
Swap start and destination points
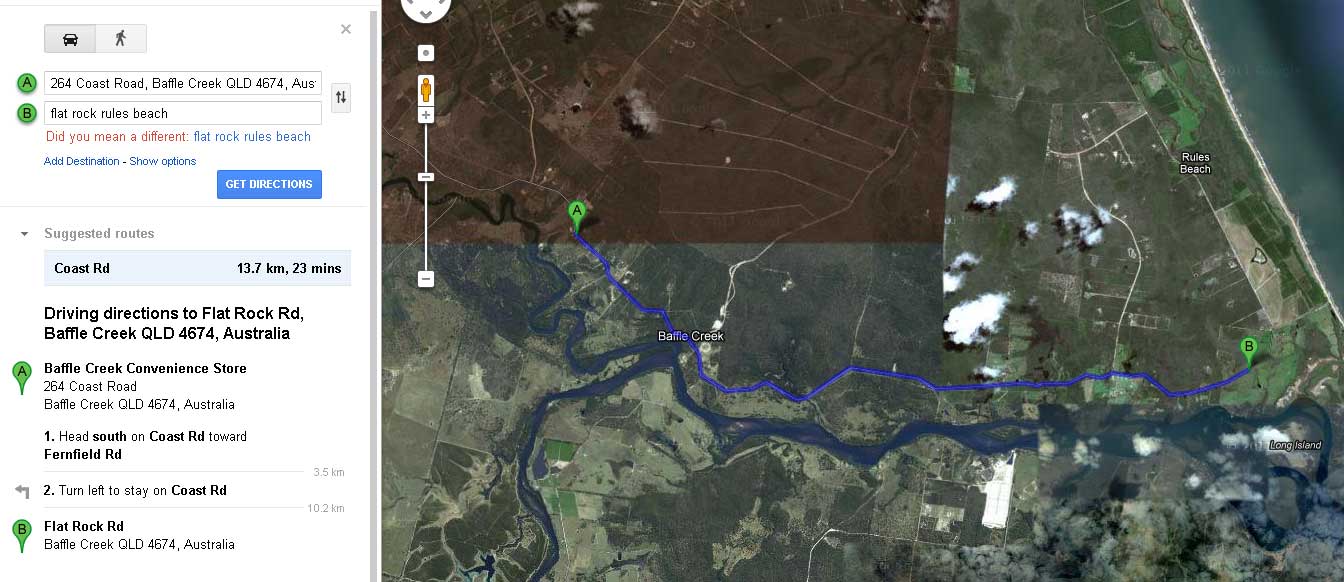coord(341,97)
